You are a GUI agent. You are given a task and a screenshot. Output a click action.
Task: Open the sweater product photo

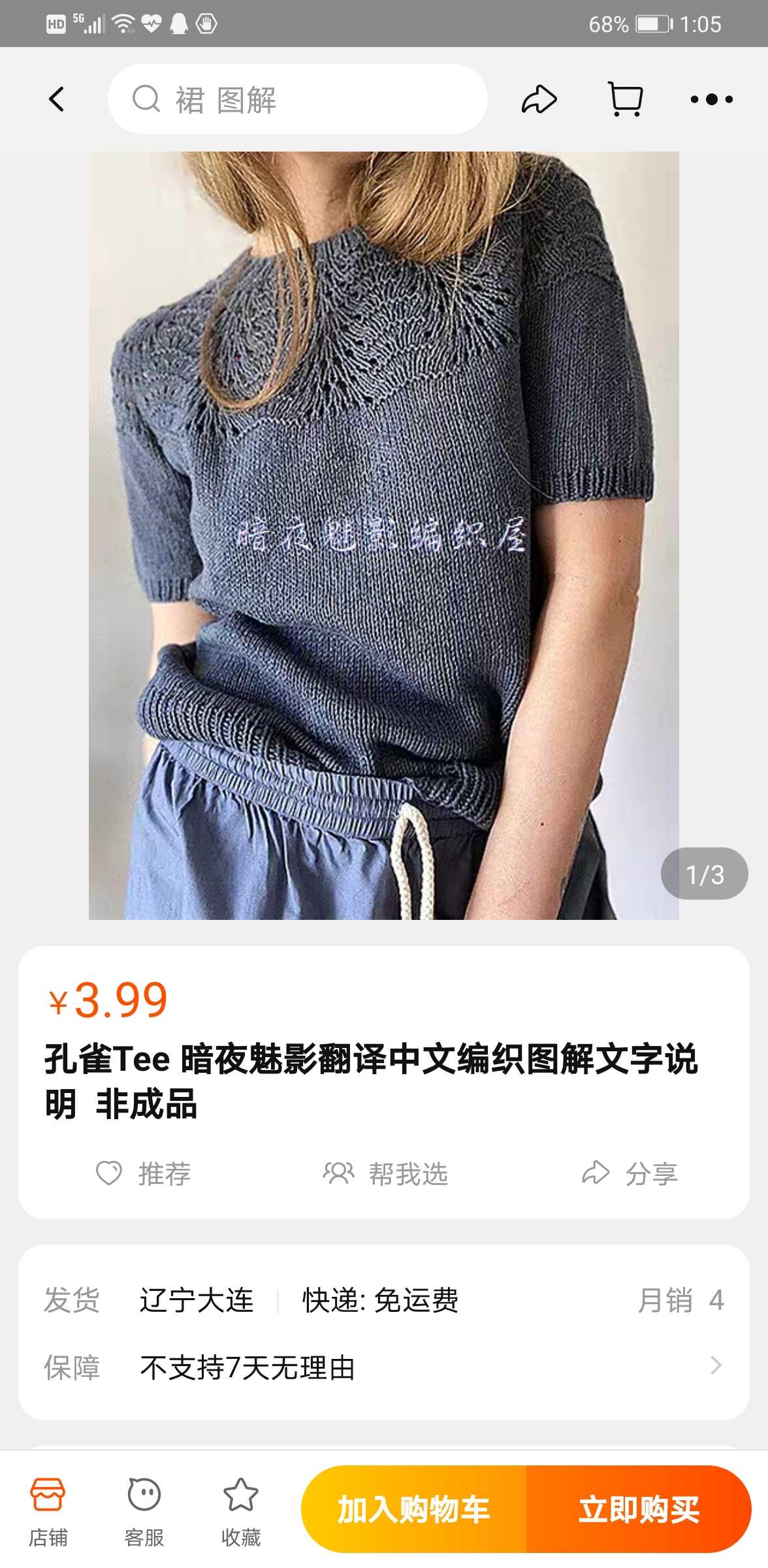384,536
